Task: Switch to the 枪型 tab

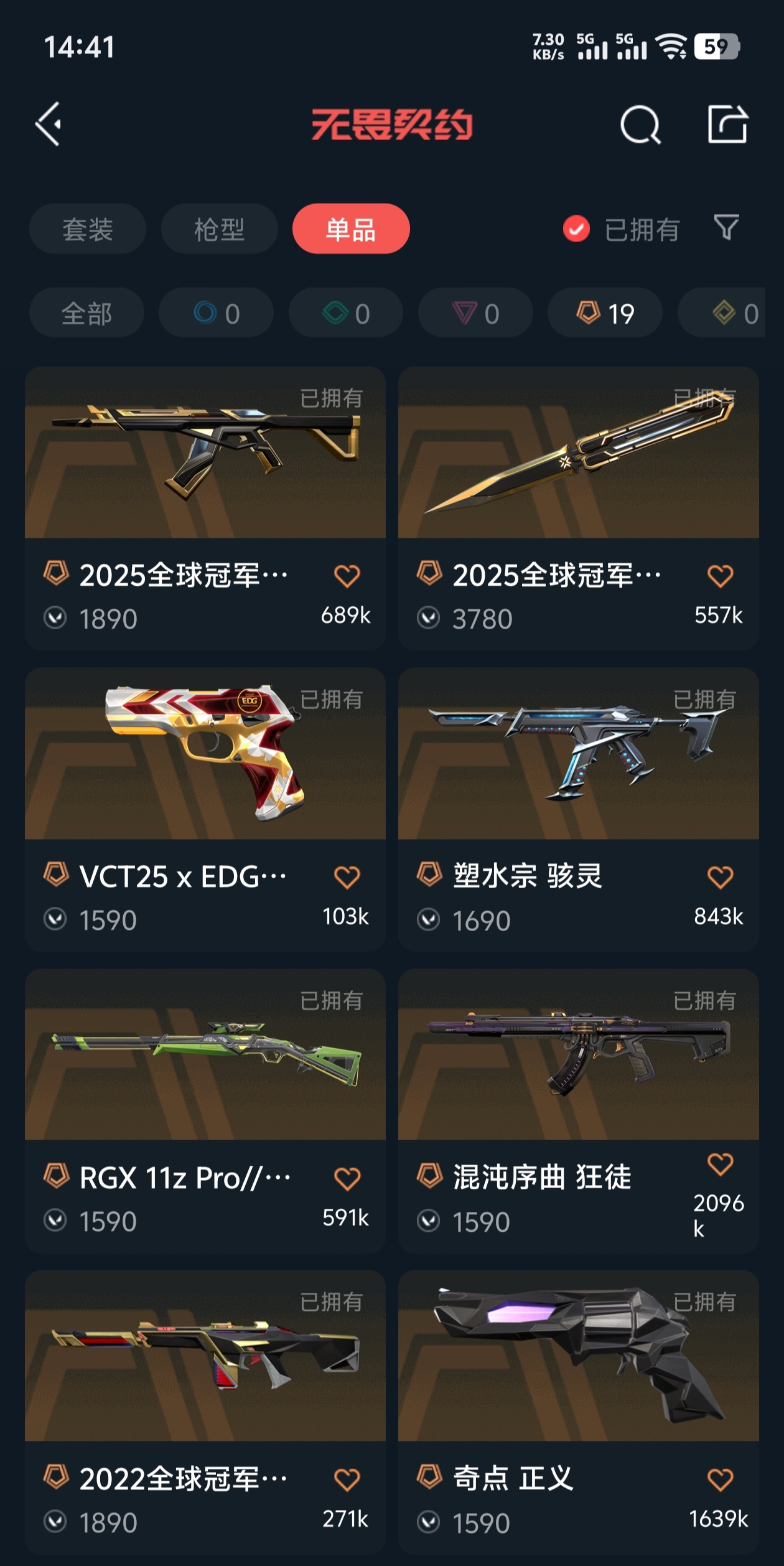Action: 219,229
